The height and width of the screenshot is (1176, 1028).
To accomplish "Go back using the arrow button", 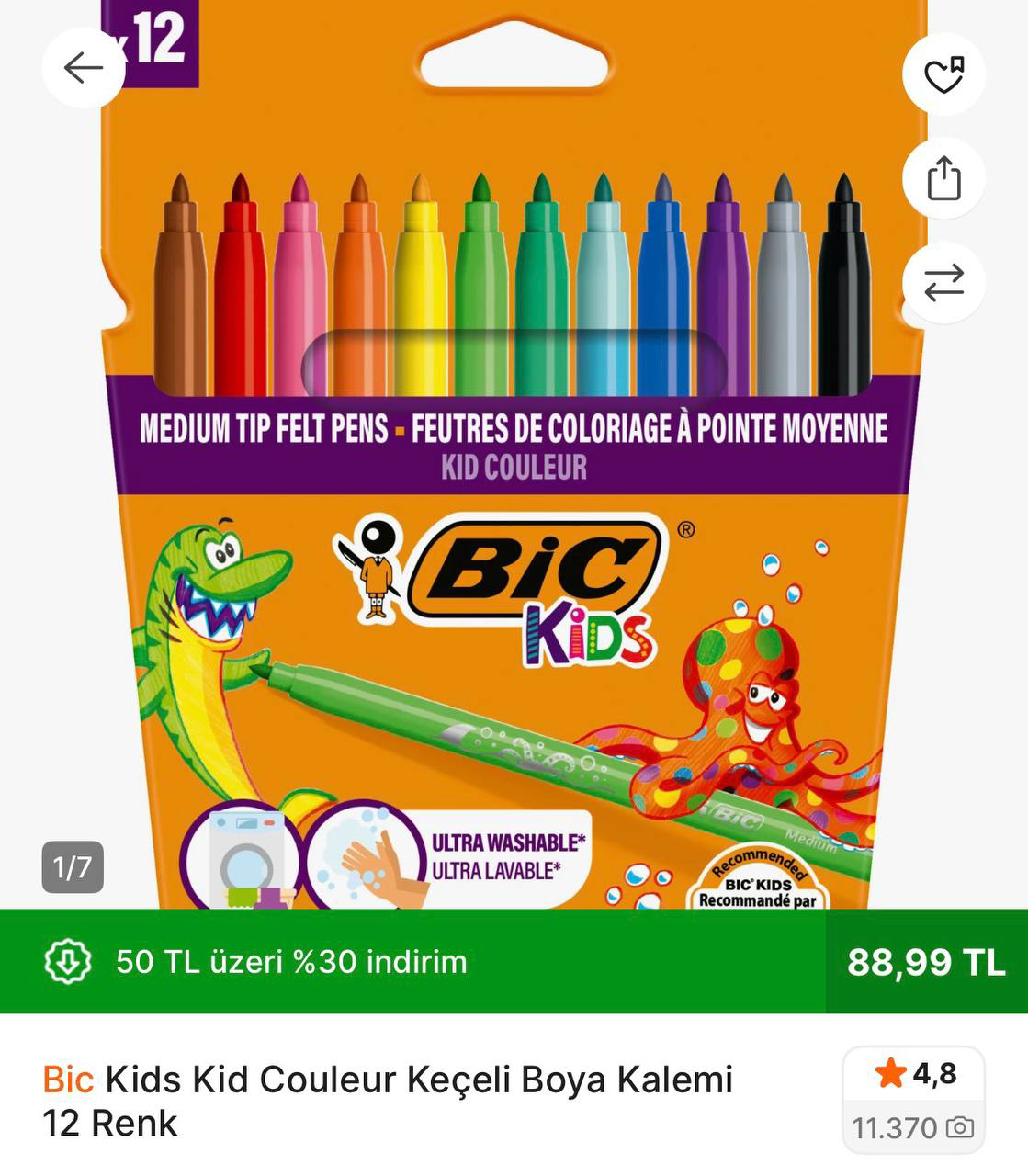I will [83, 68].
